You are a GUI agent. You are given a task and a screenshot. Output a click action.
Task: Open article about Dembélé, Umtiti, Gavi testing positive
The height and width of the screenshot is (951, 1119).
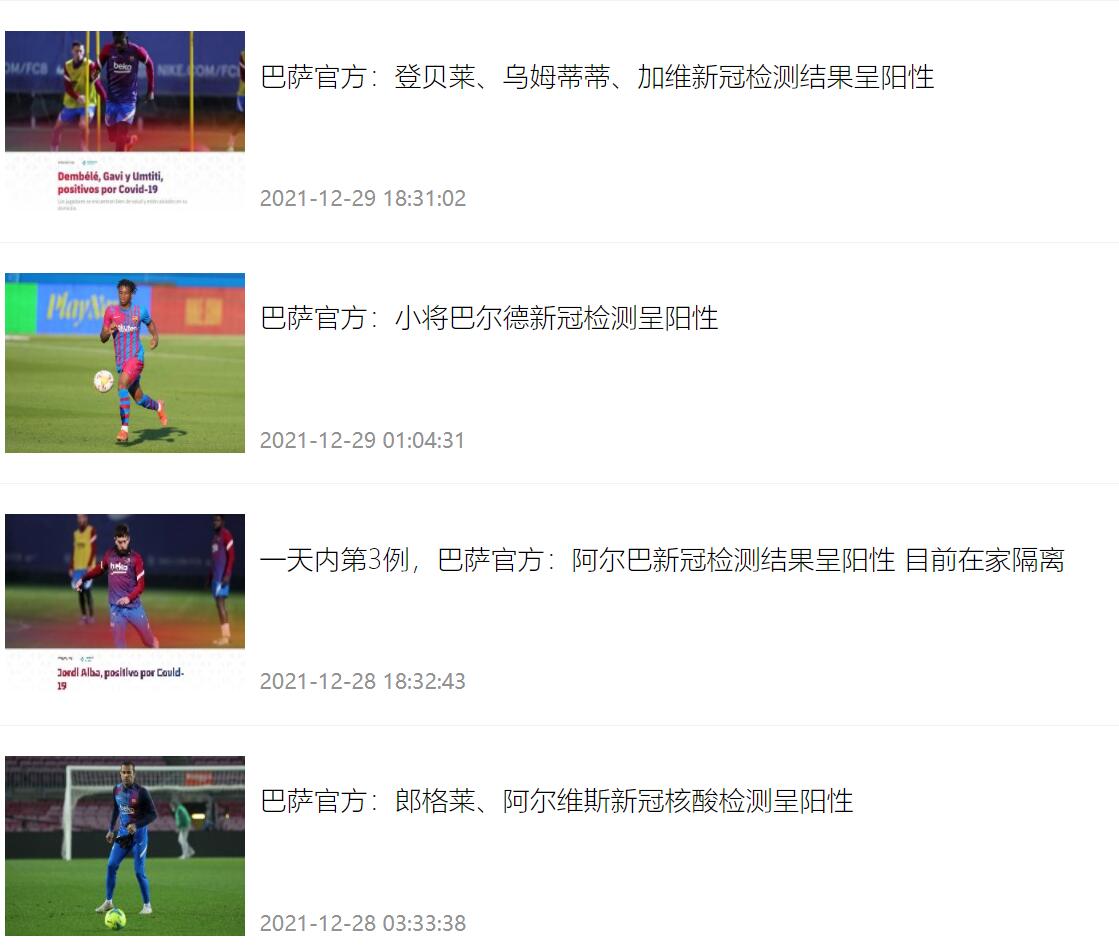[x=597, y=77]
